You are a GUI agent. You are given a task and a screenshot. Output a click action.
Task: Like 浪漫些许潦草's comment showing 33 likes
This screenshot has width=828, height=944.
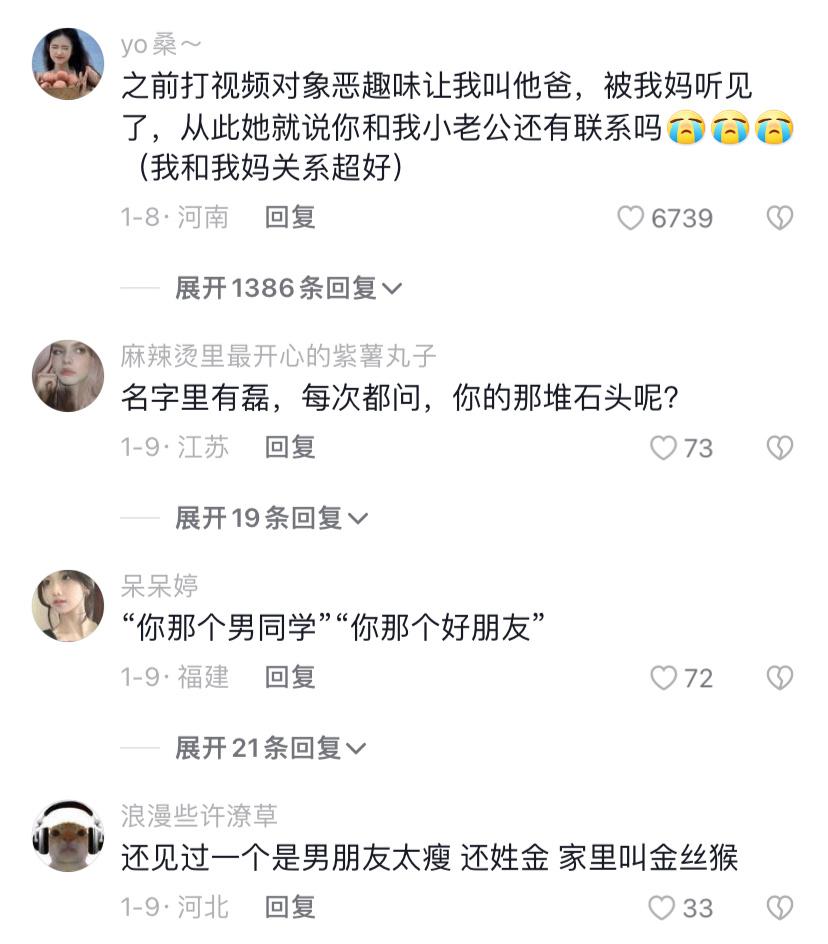[661, 907]
